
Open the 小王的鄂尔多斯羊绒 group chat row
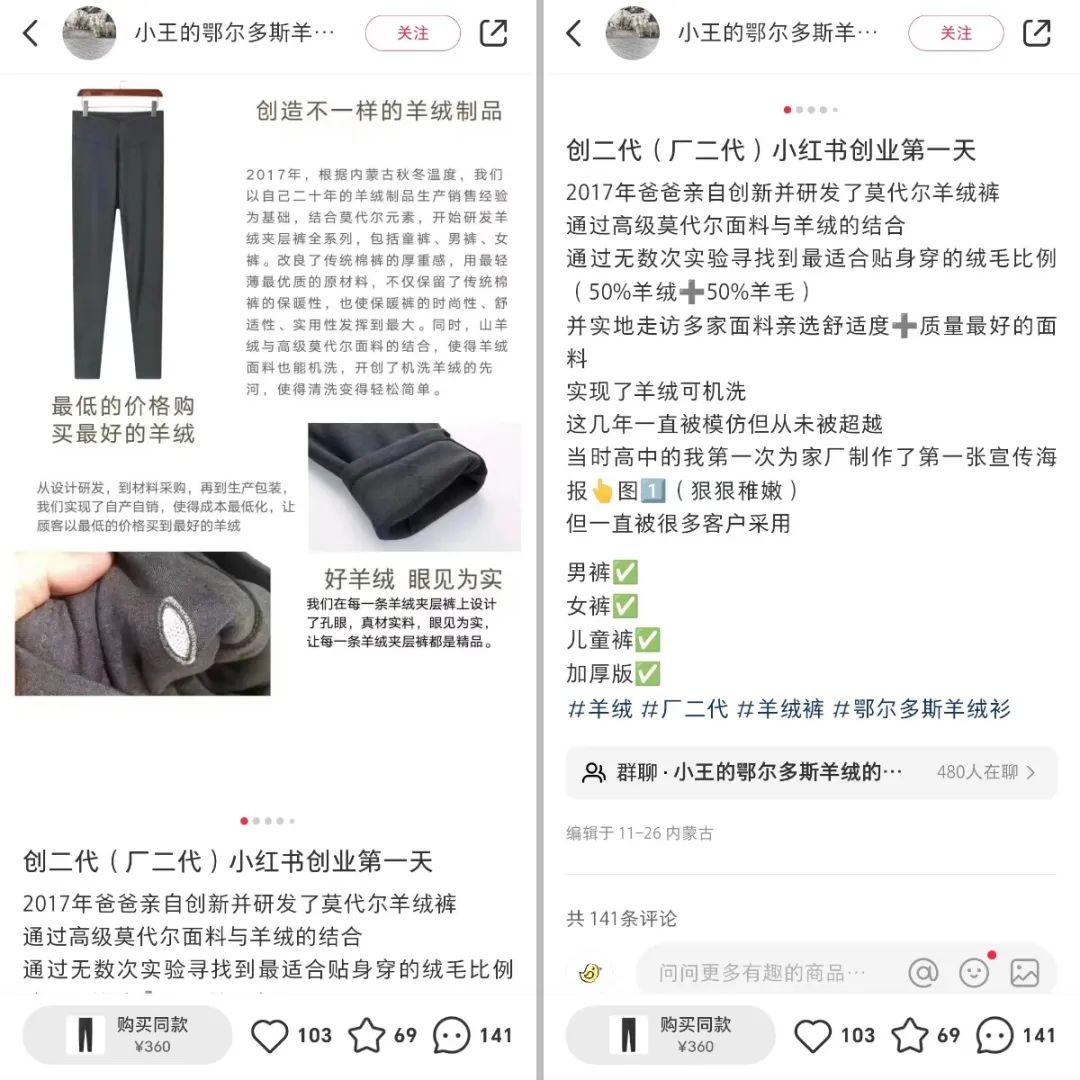click(x=810, y=772)
